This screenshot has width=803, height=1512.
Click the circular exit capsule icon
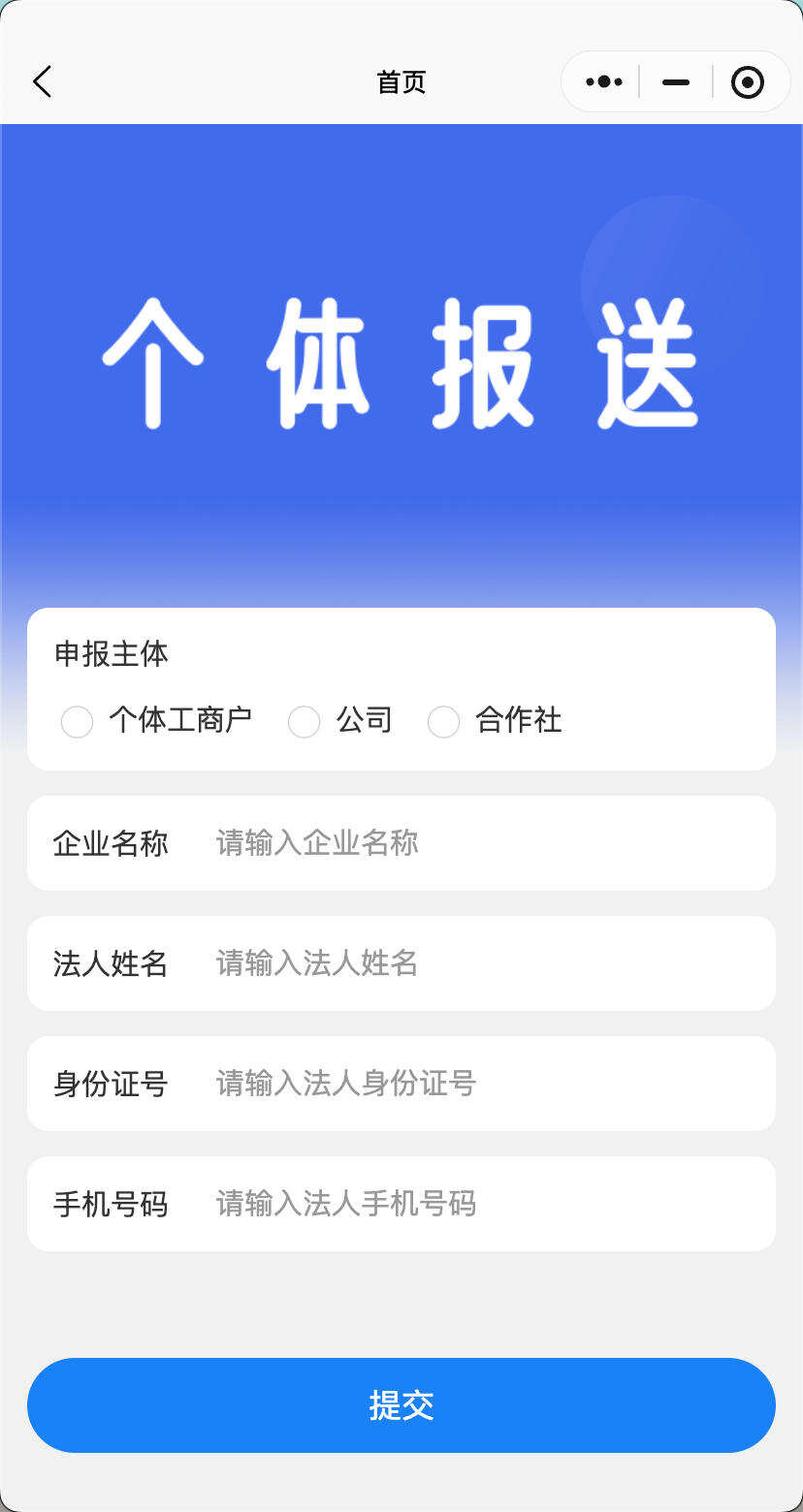[748, 81]
